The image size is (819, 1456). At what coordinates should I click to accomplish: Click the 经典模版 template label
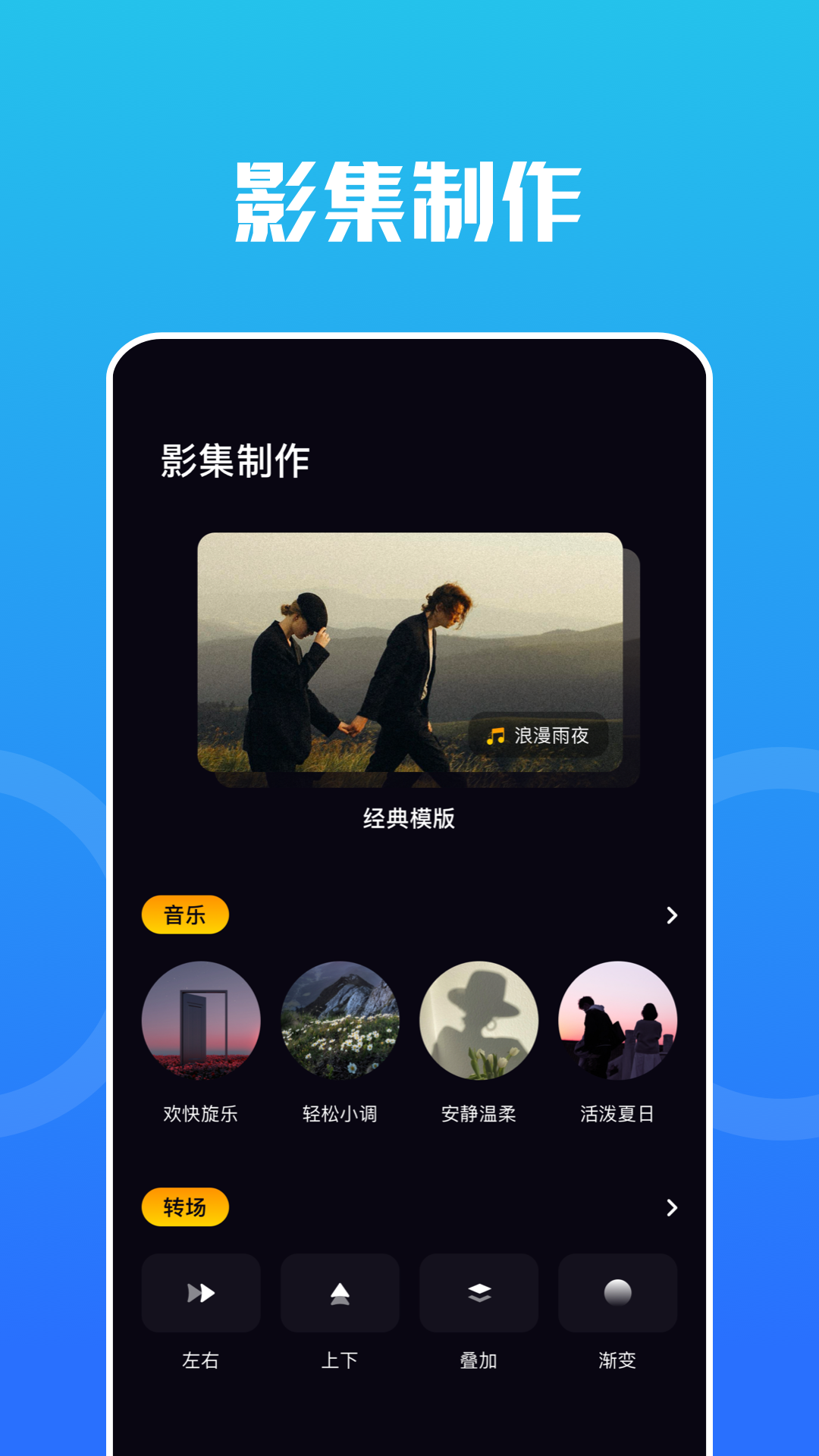(x=409, y=817)
